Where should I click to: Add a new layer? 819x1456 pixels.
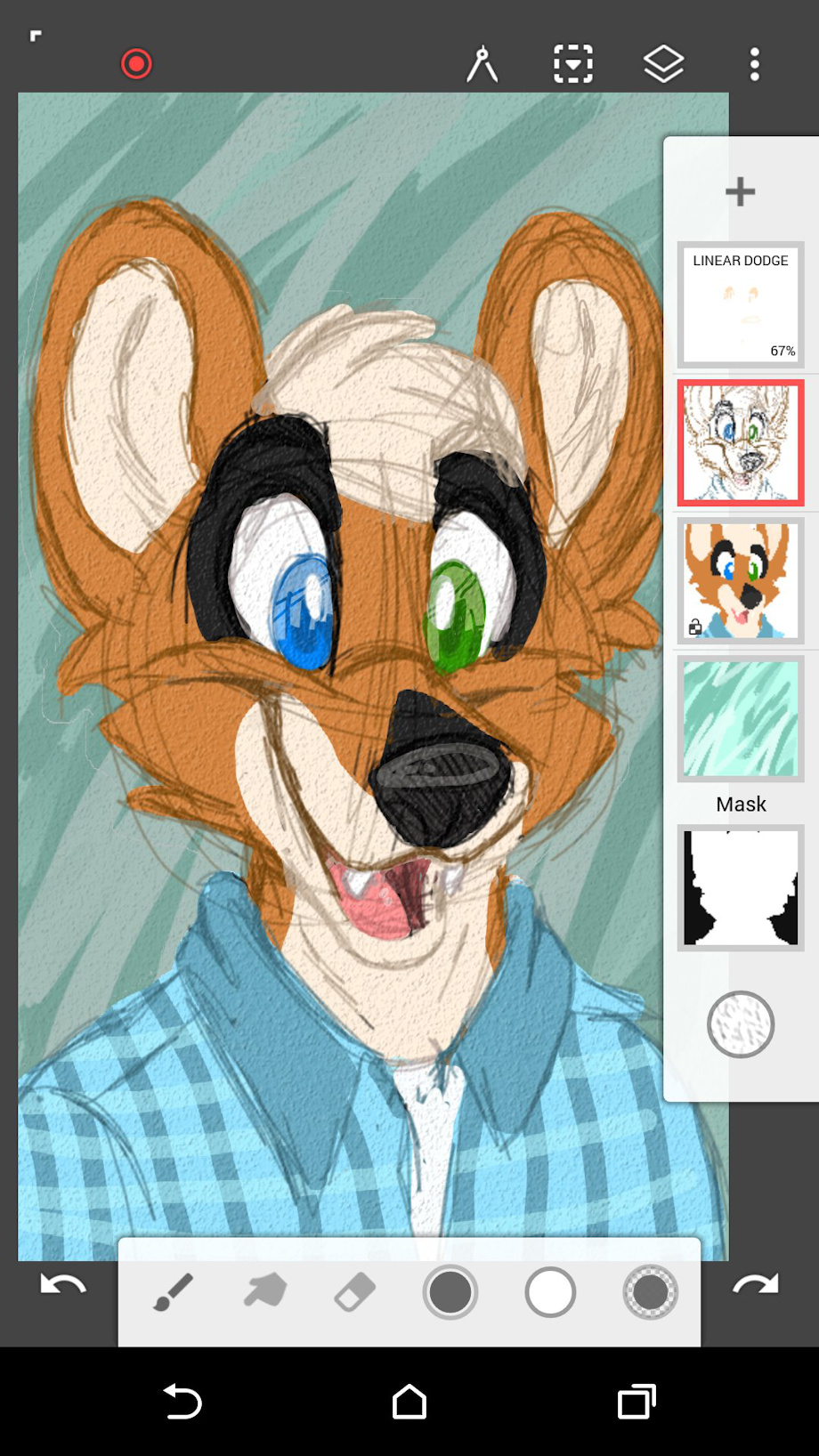740,191
